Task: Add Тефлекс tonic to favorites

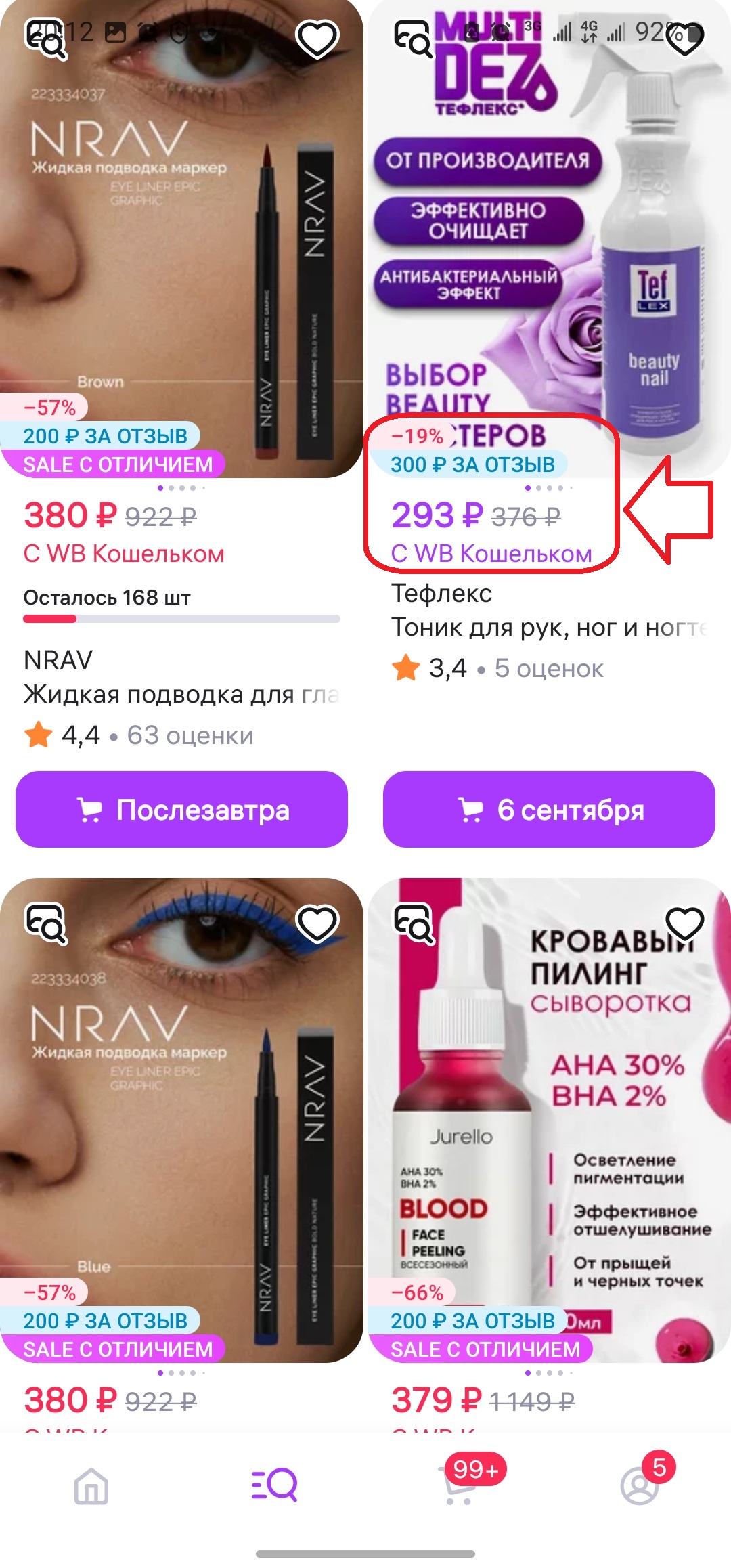Action: tap(685, 39)
